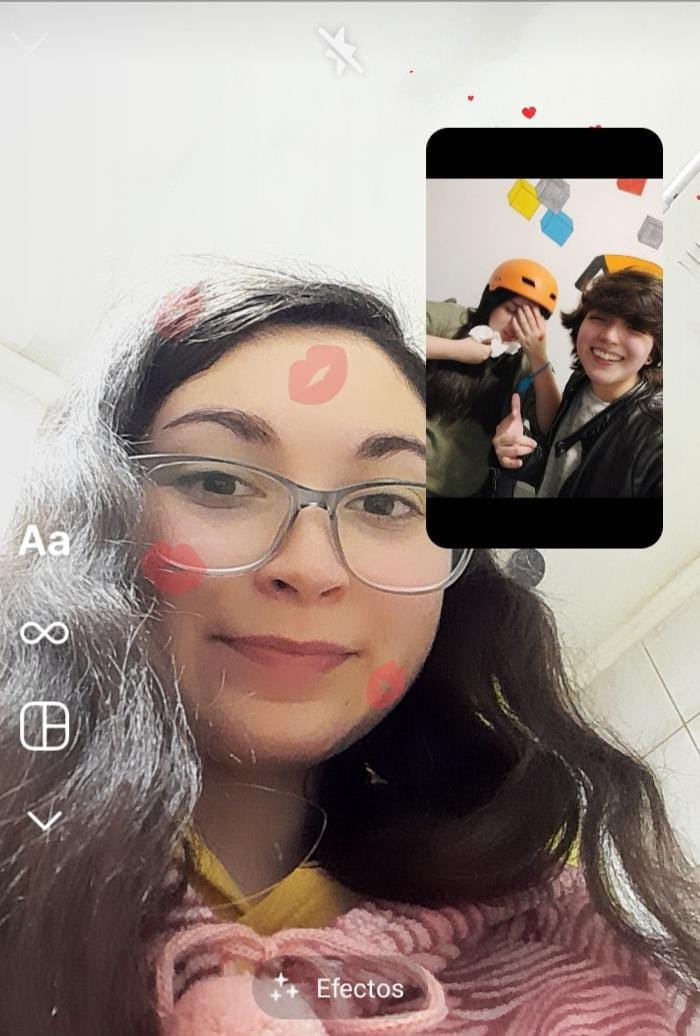Open the Aa text creation mode
Screen dimensions: 700x1036
click(x=45, y=542)
